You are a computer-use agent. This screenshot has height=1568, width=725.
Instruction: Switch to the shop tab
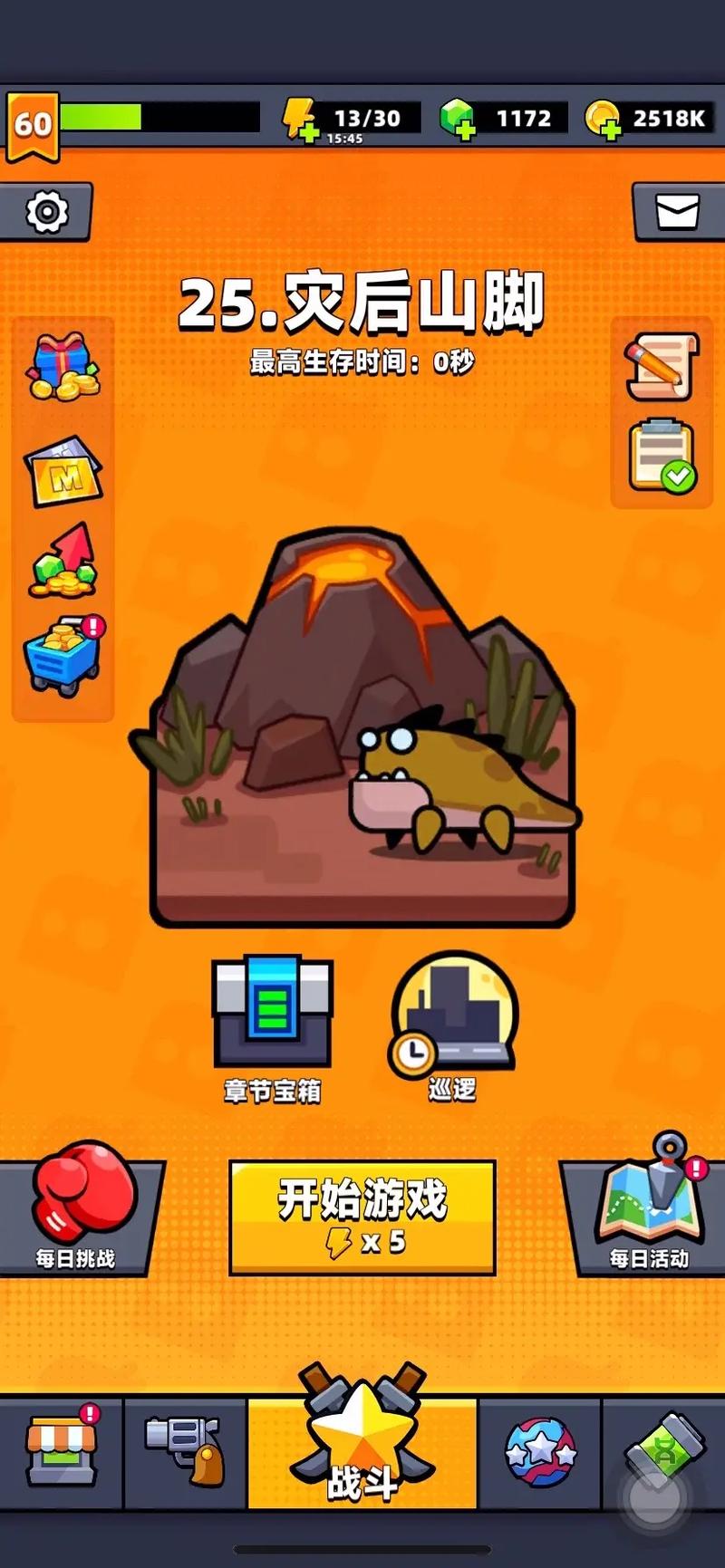[x=62, y=1451]
